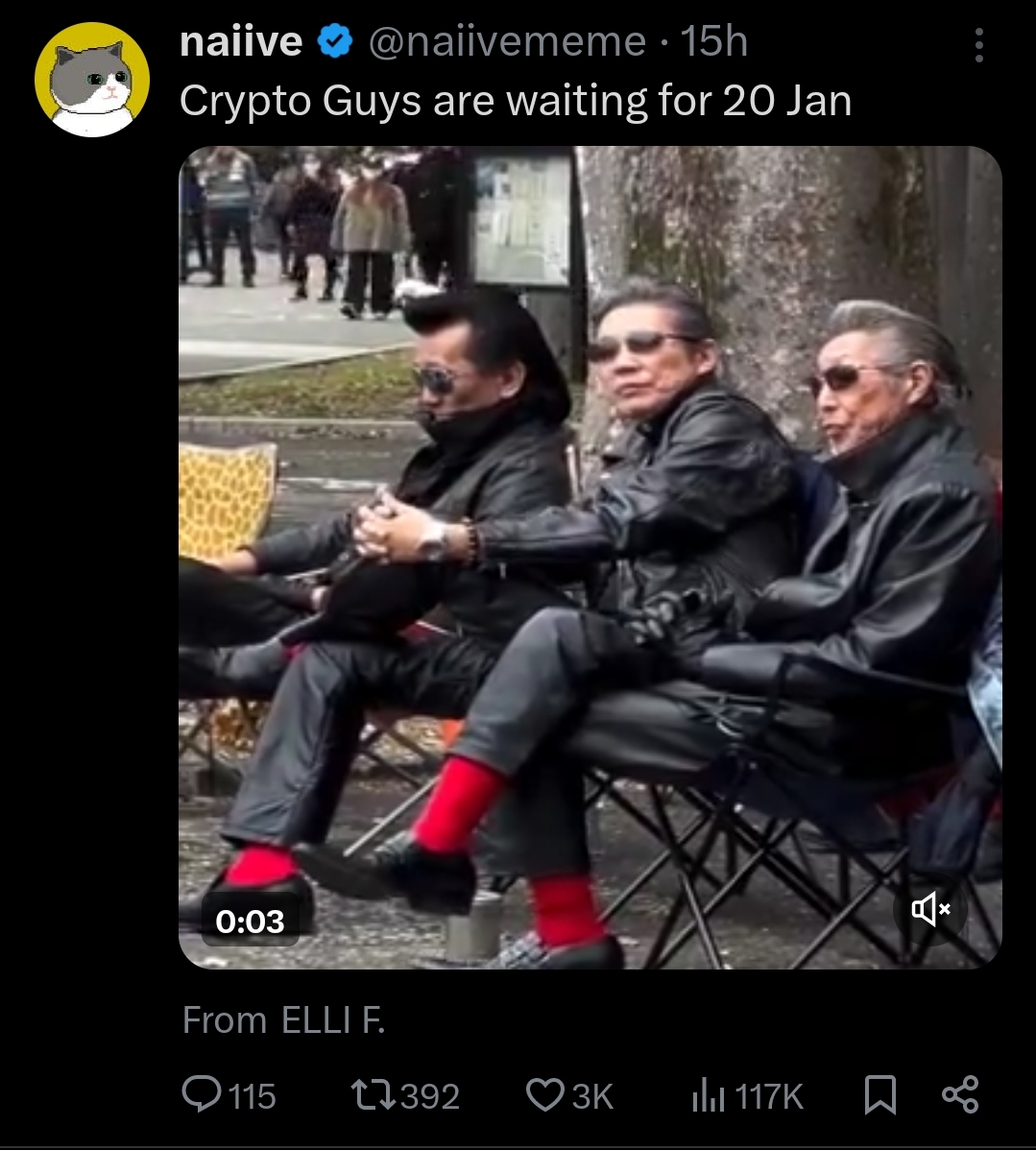
Task: Play the video in the tweet
Action: [x=590, y=557]
